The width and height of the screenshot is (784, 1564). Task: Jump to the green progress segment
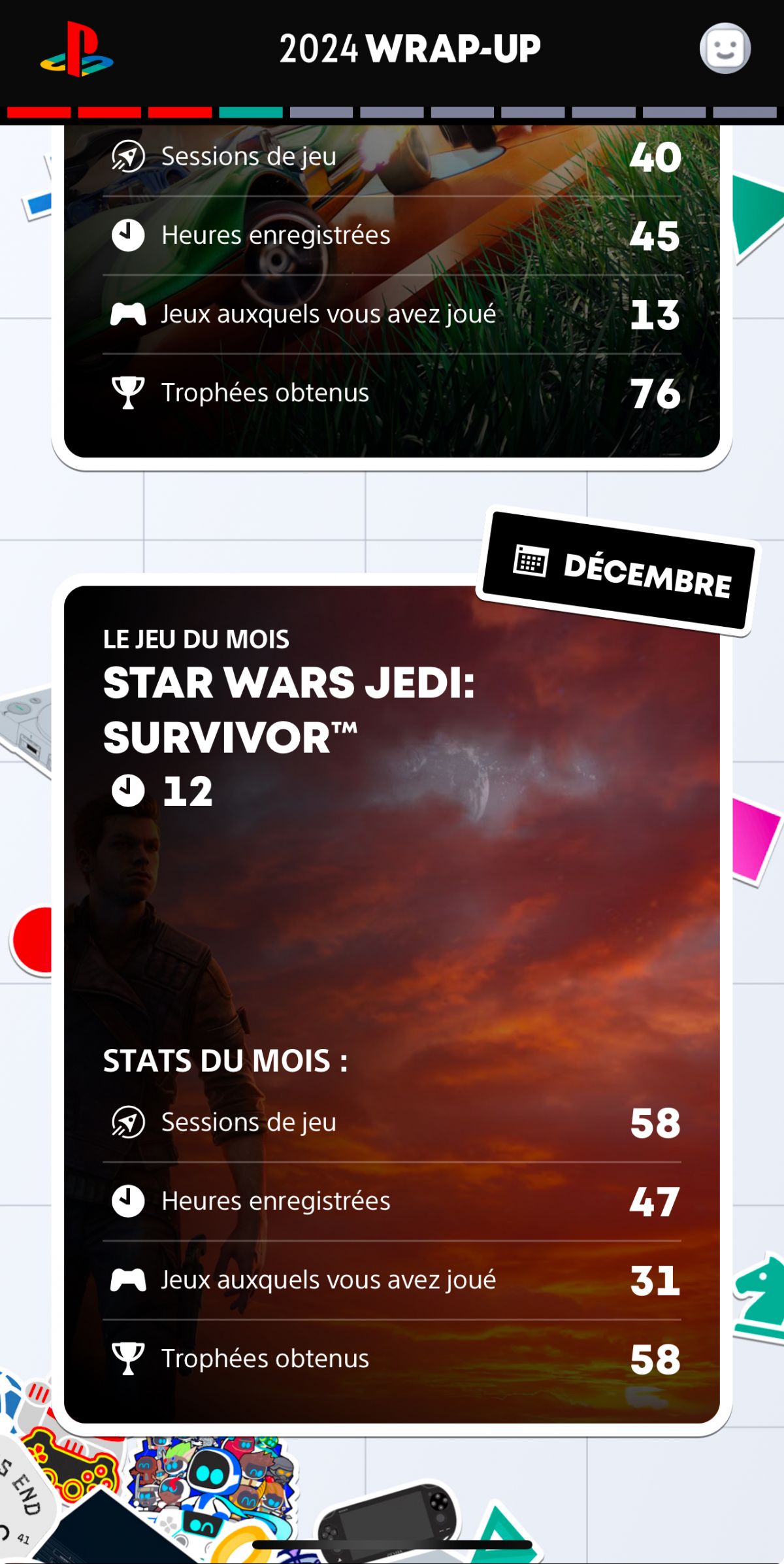point(250,112)
